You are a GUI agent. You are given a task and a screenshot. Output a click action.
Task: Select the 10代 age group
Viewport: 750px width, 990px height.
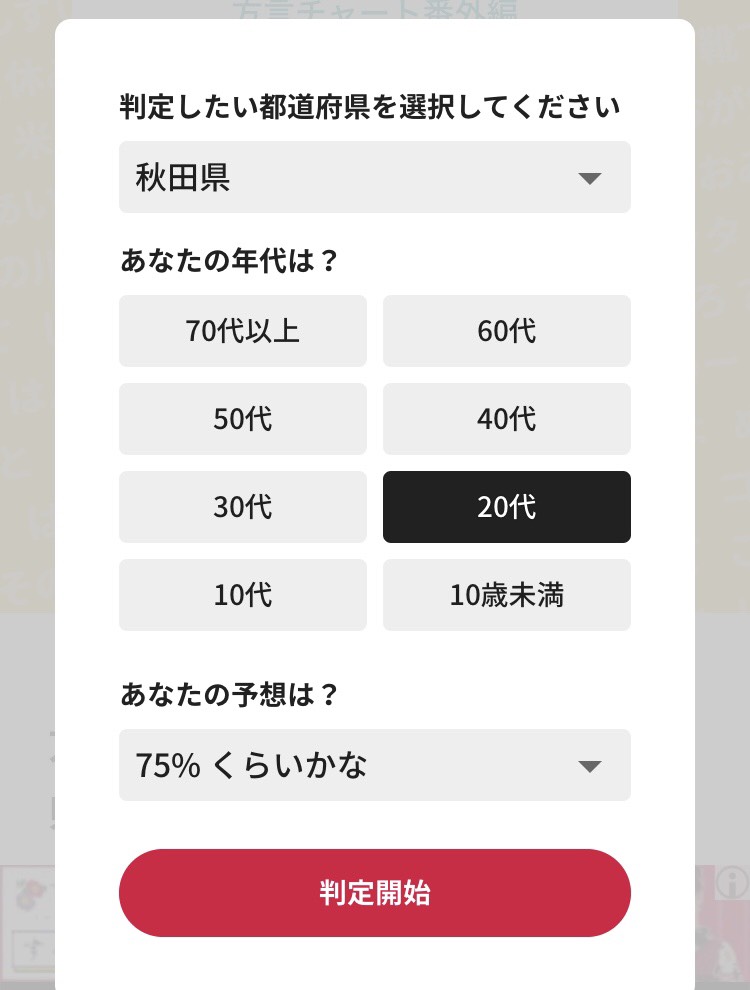tap(243, 595)
